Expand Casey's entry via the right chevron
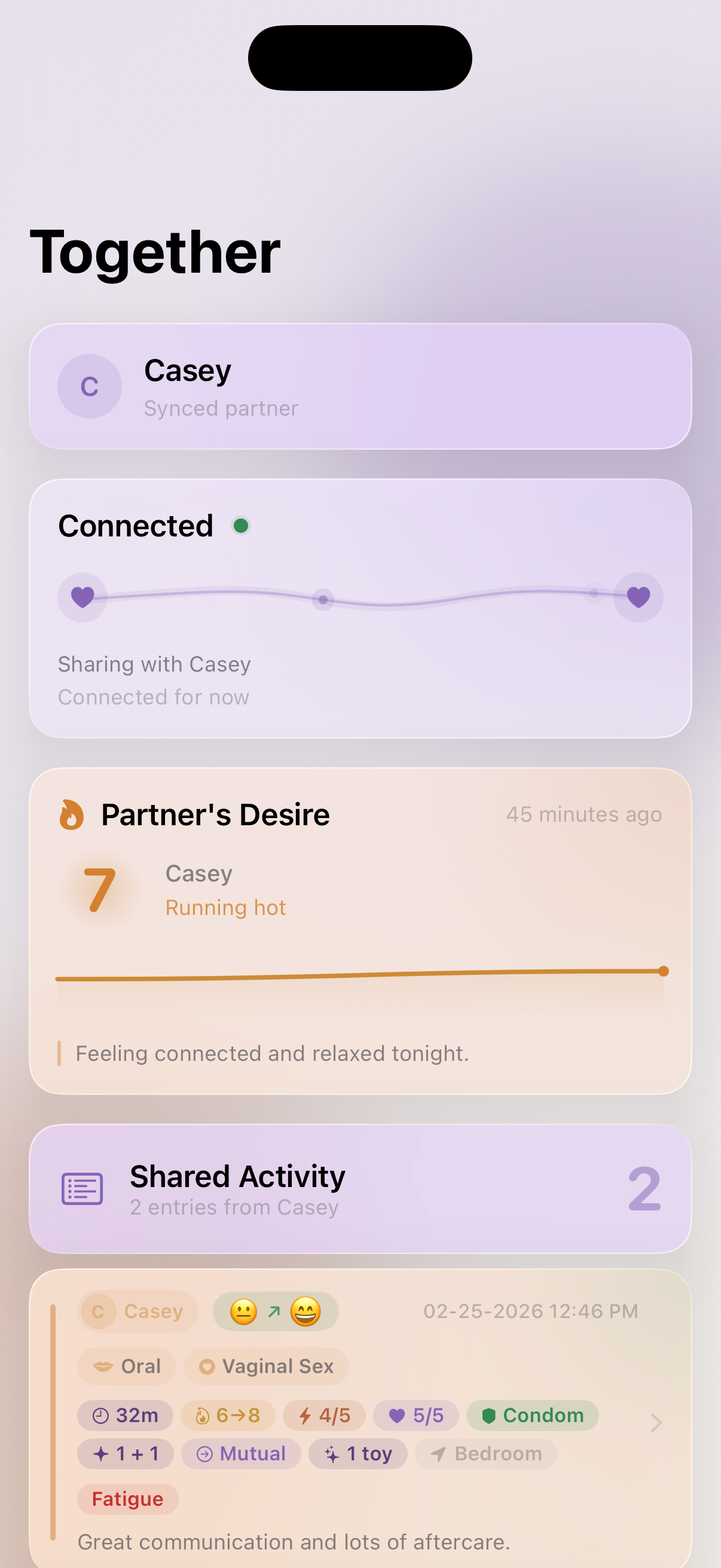Viewport: 721px width, 1568px height. [655, 1424]
